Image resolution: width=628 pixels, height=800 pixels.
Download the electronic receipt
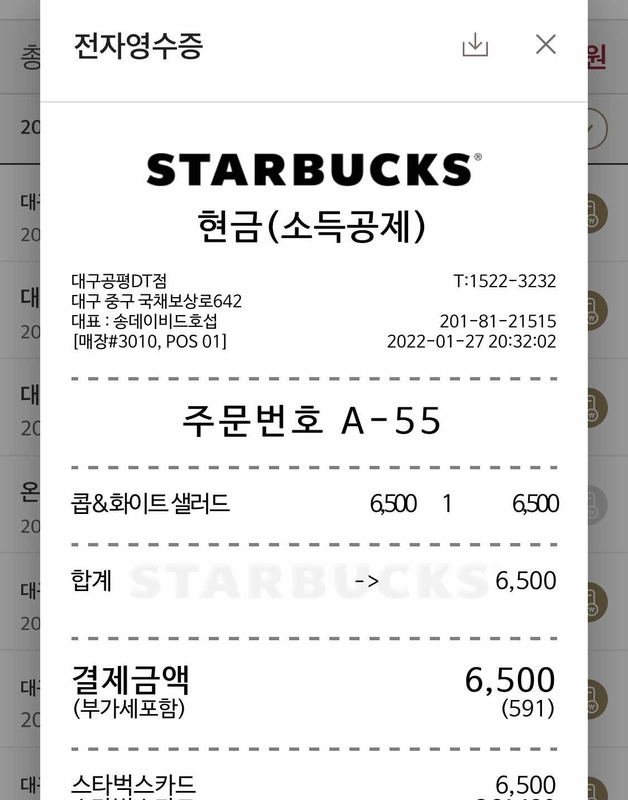point(475,45)
